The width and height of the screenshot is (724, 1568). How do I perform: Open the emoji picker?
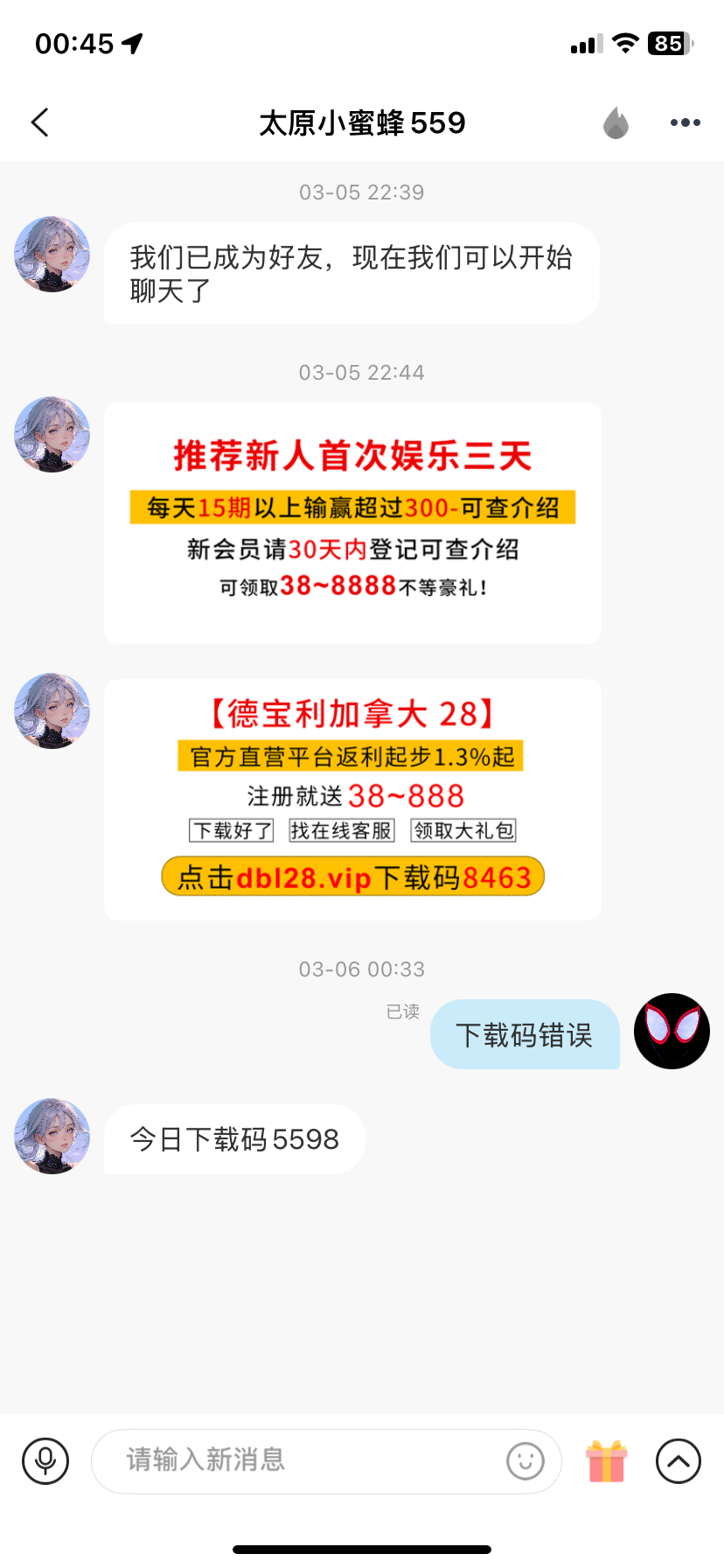point(525,1460)
